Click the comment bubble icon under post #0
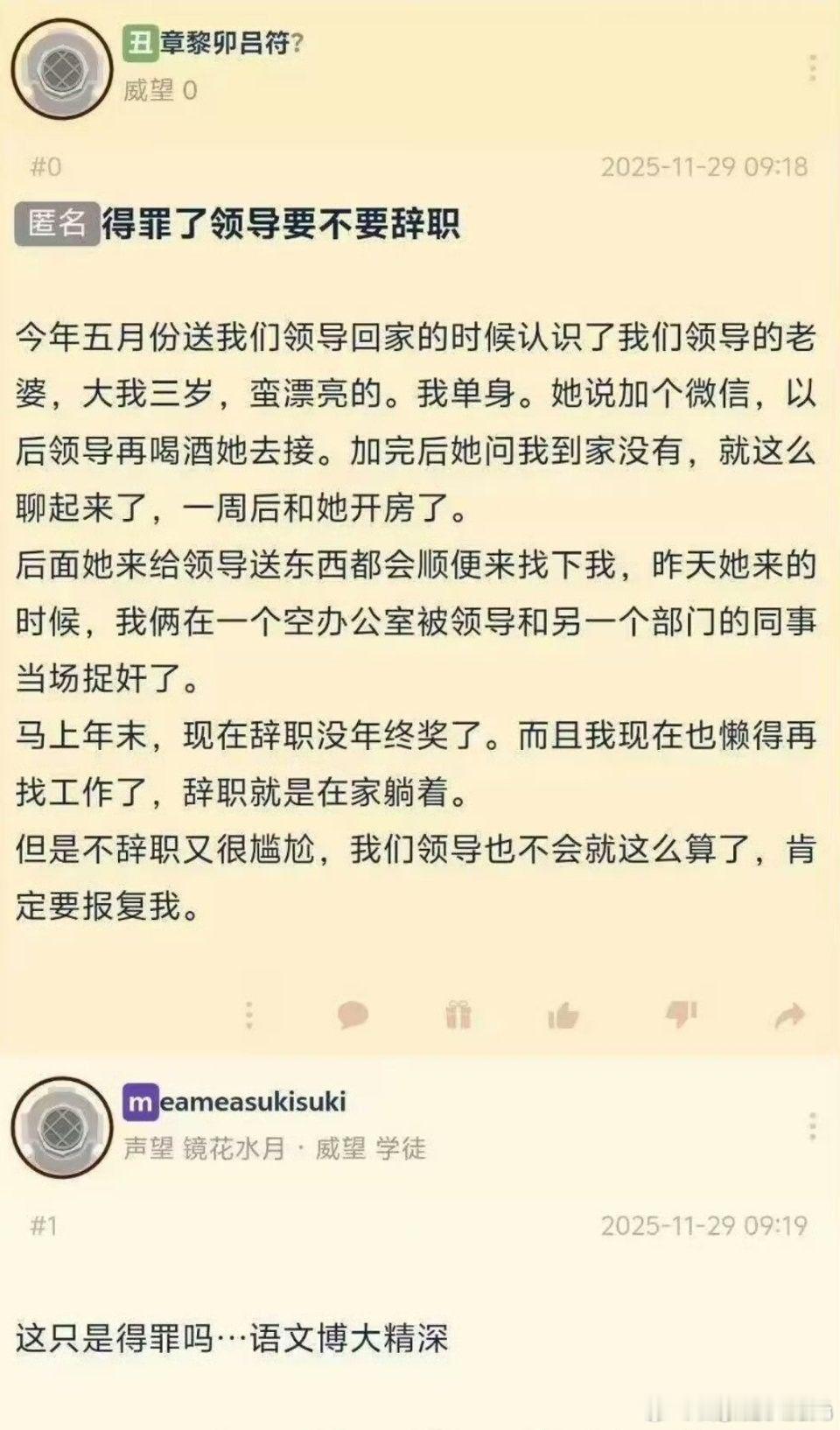 click(x=350, y=1015)
